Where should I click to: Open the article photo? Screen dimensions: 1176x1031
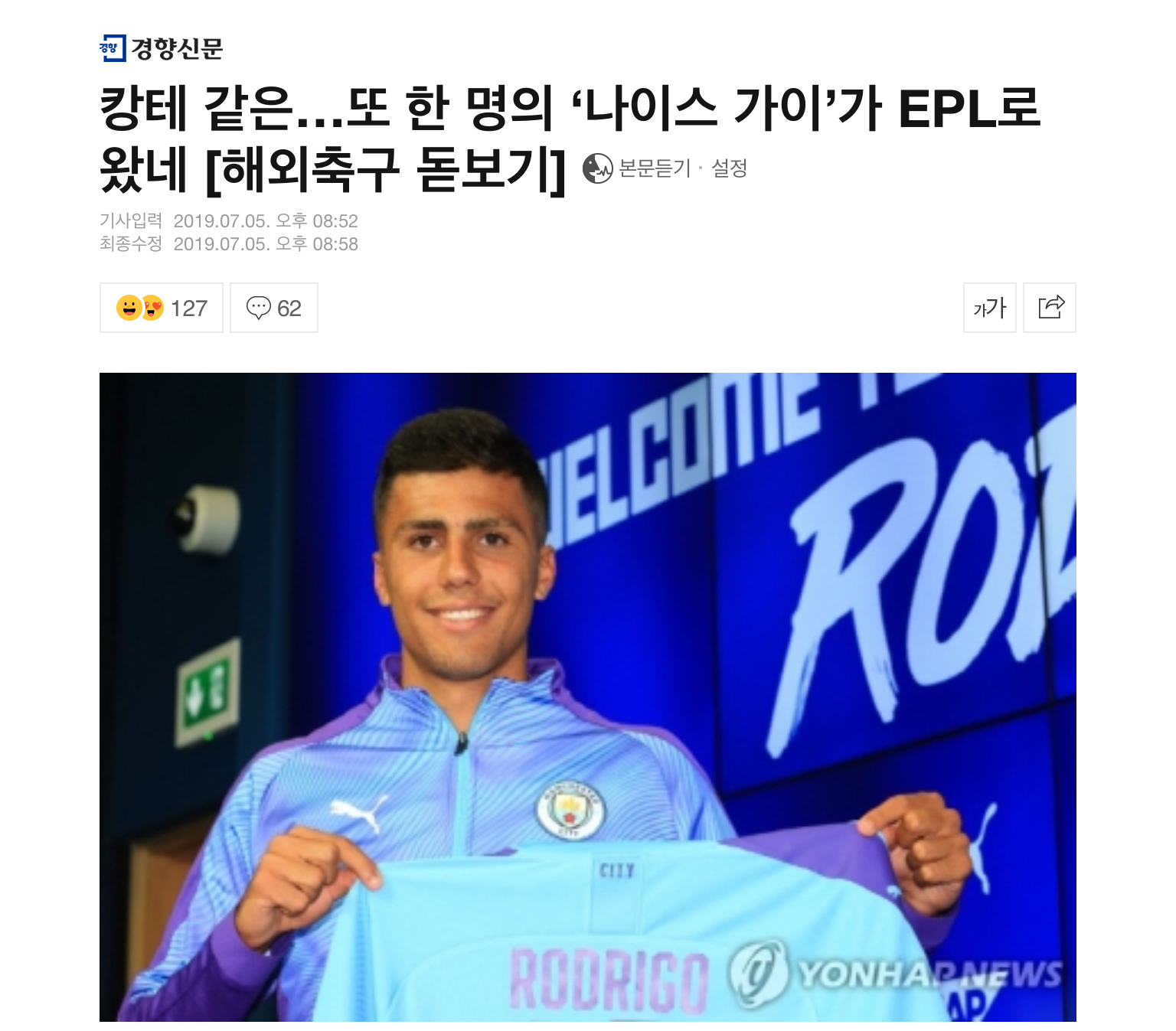click(x=587, y=697)
